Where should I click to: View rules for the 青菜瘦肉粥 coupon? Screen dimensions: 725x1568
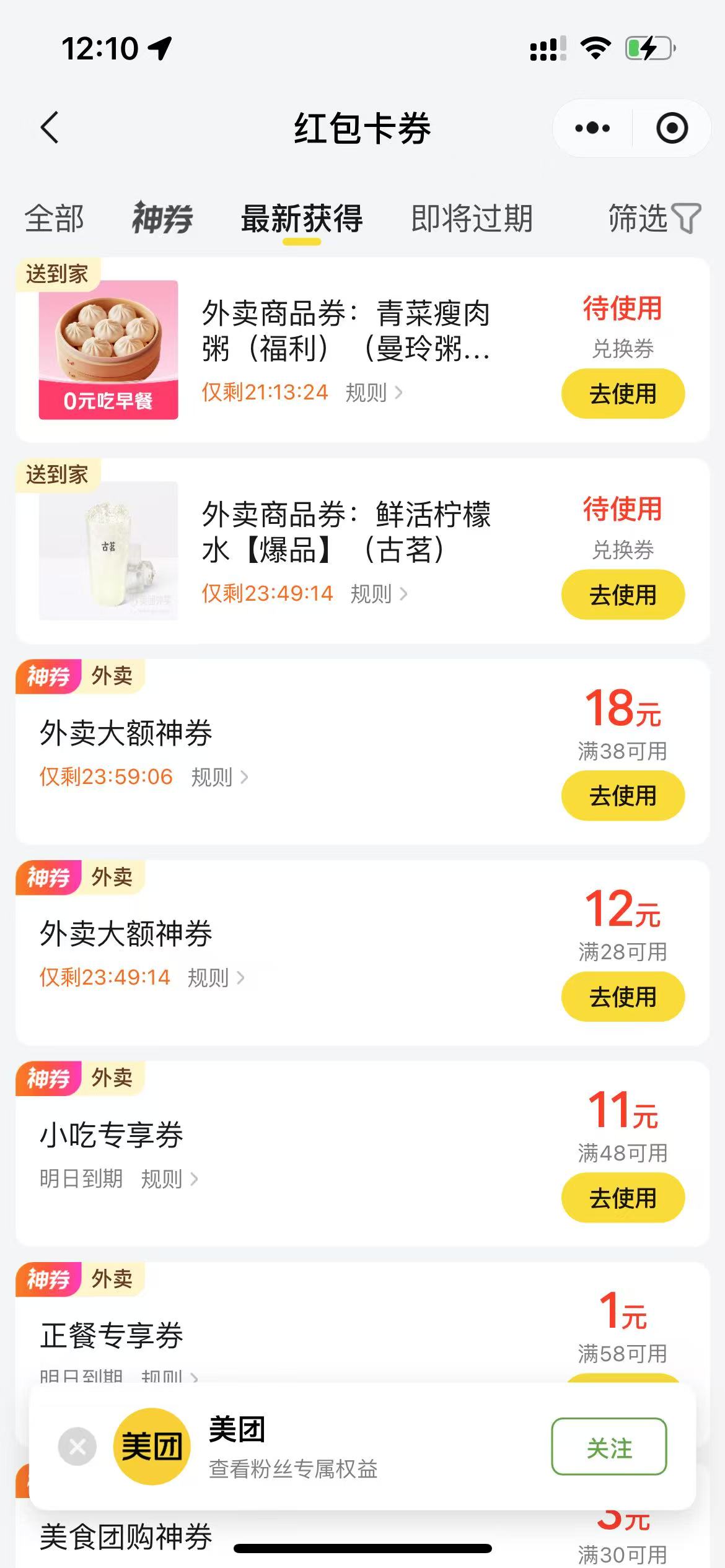[x=374, y=393]
